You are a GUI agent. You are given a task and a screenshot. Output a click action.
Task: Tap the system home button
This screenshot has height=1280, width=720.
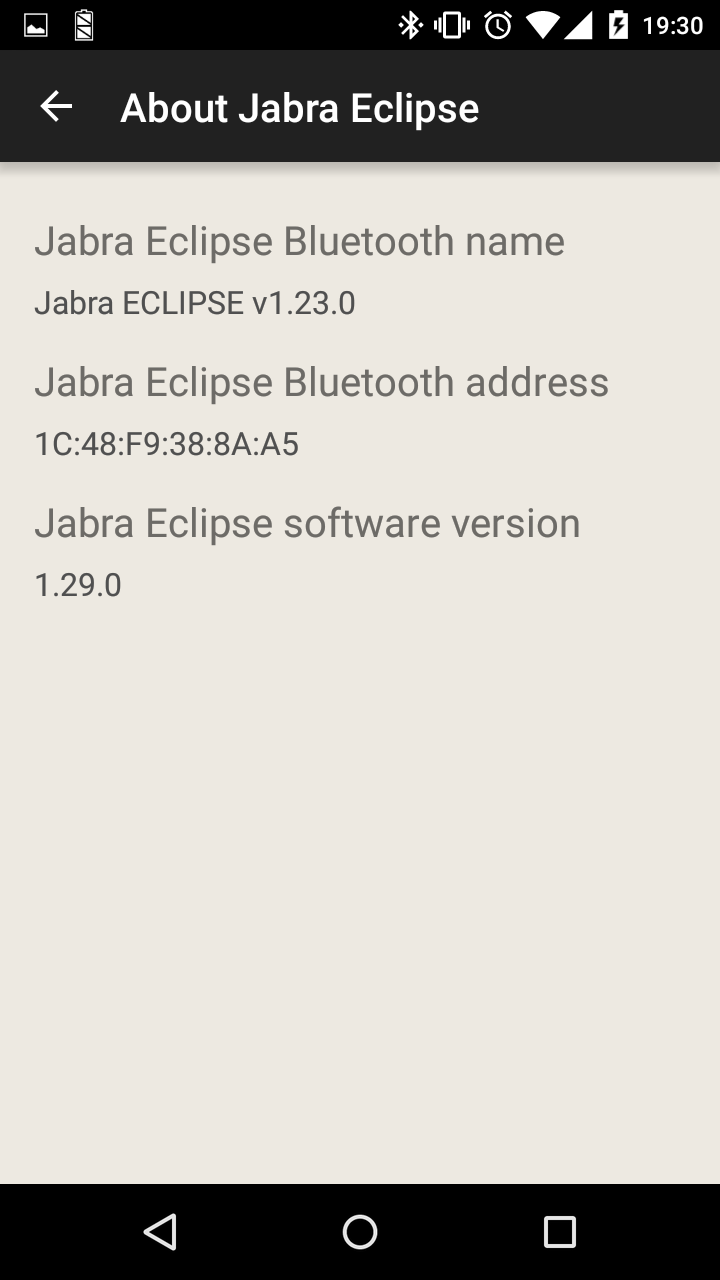point(360,1232)
